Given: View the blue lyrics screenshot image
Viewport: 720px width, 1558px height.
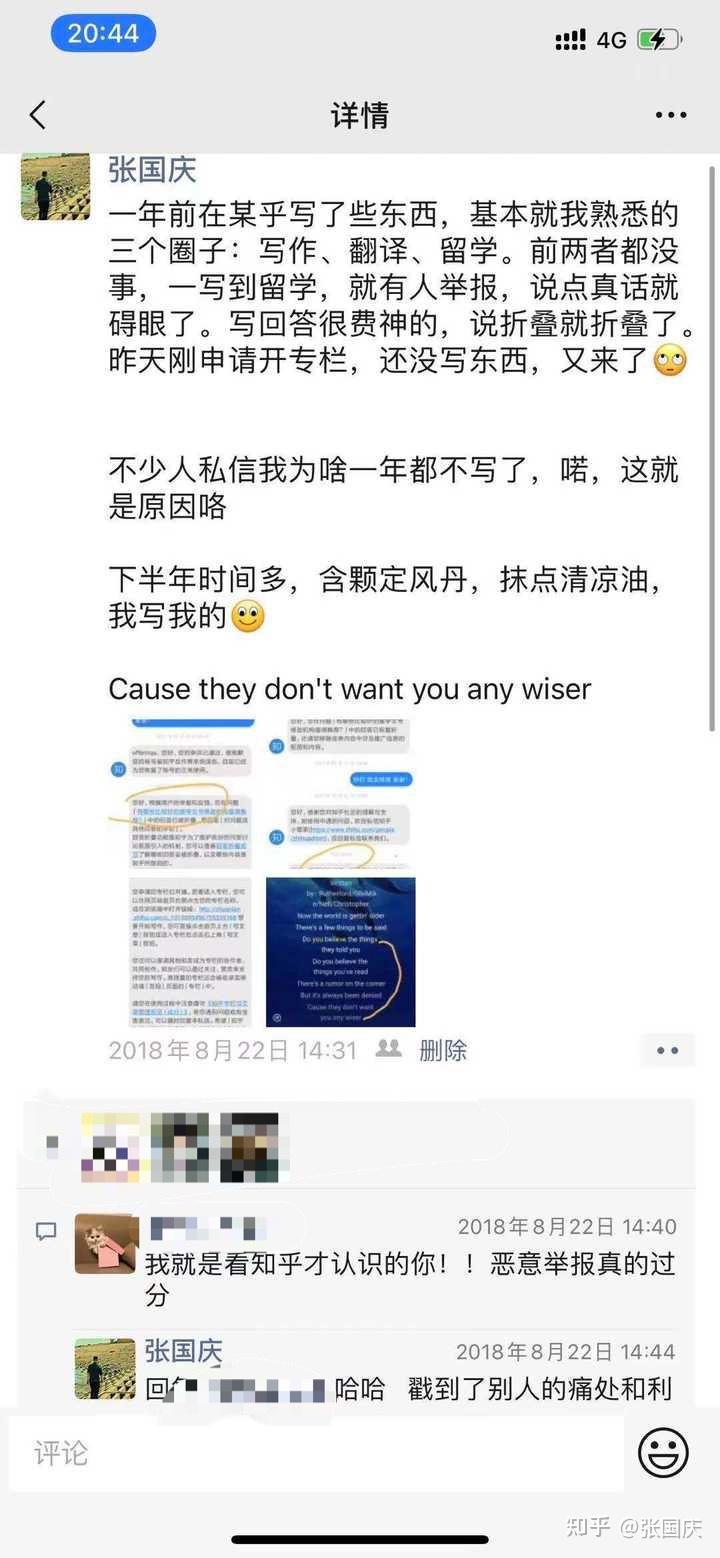Looking at the screenshot, I should click(340, 953).
